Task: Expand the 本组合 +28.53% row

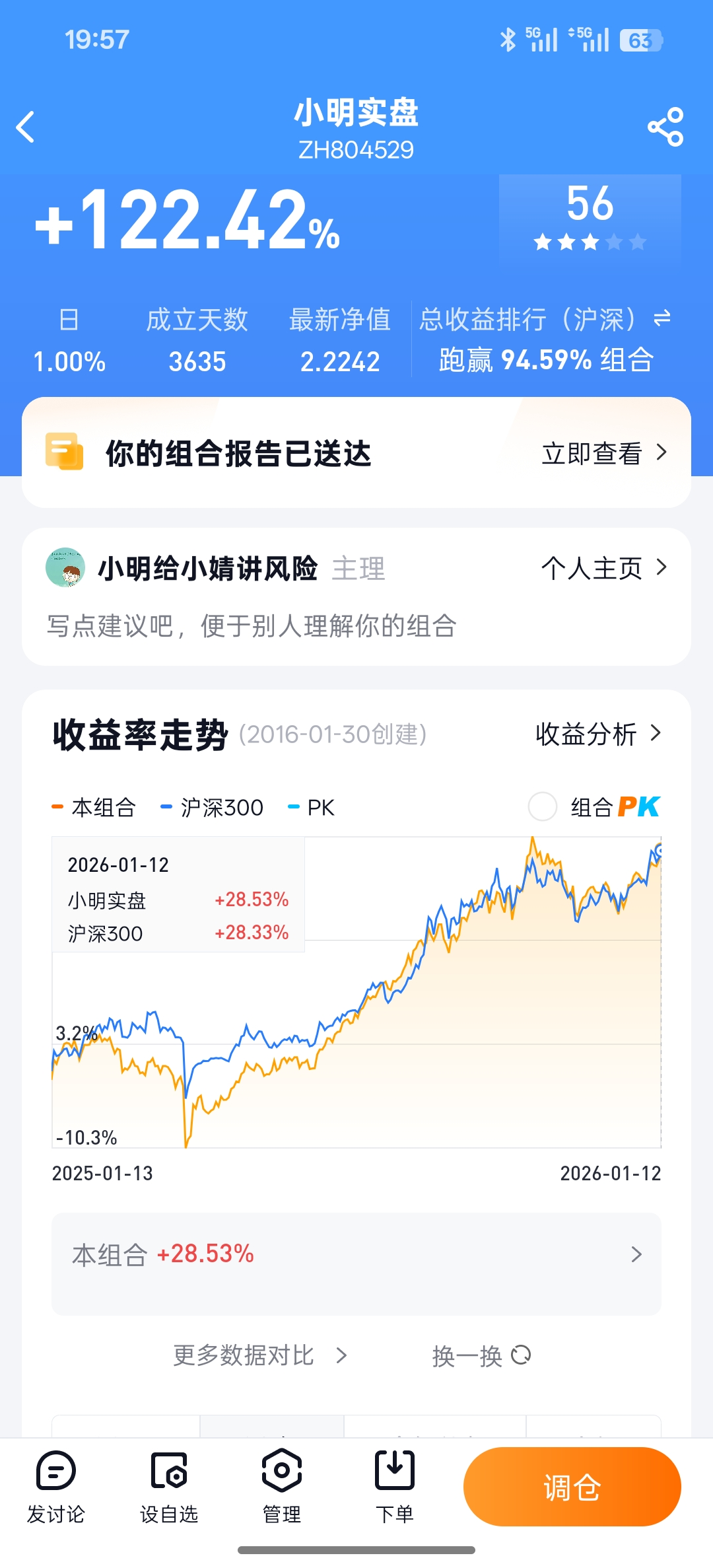Action: (x=356, y=1254)
